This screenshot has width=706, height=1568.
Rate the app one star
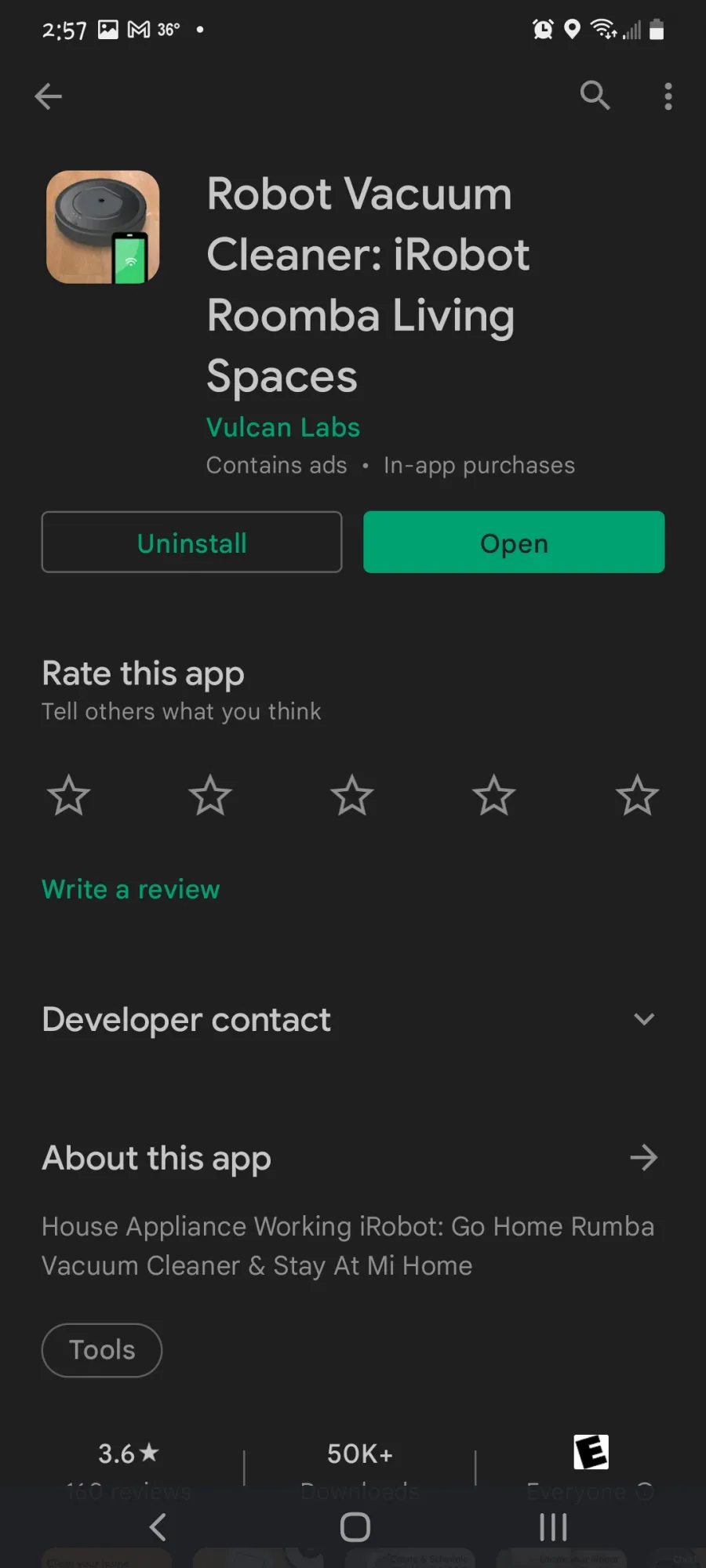coord(69,796)
